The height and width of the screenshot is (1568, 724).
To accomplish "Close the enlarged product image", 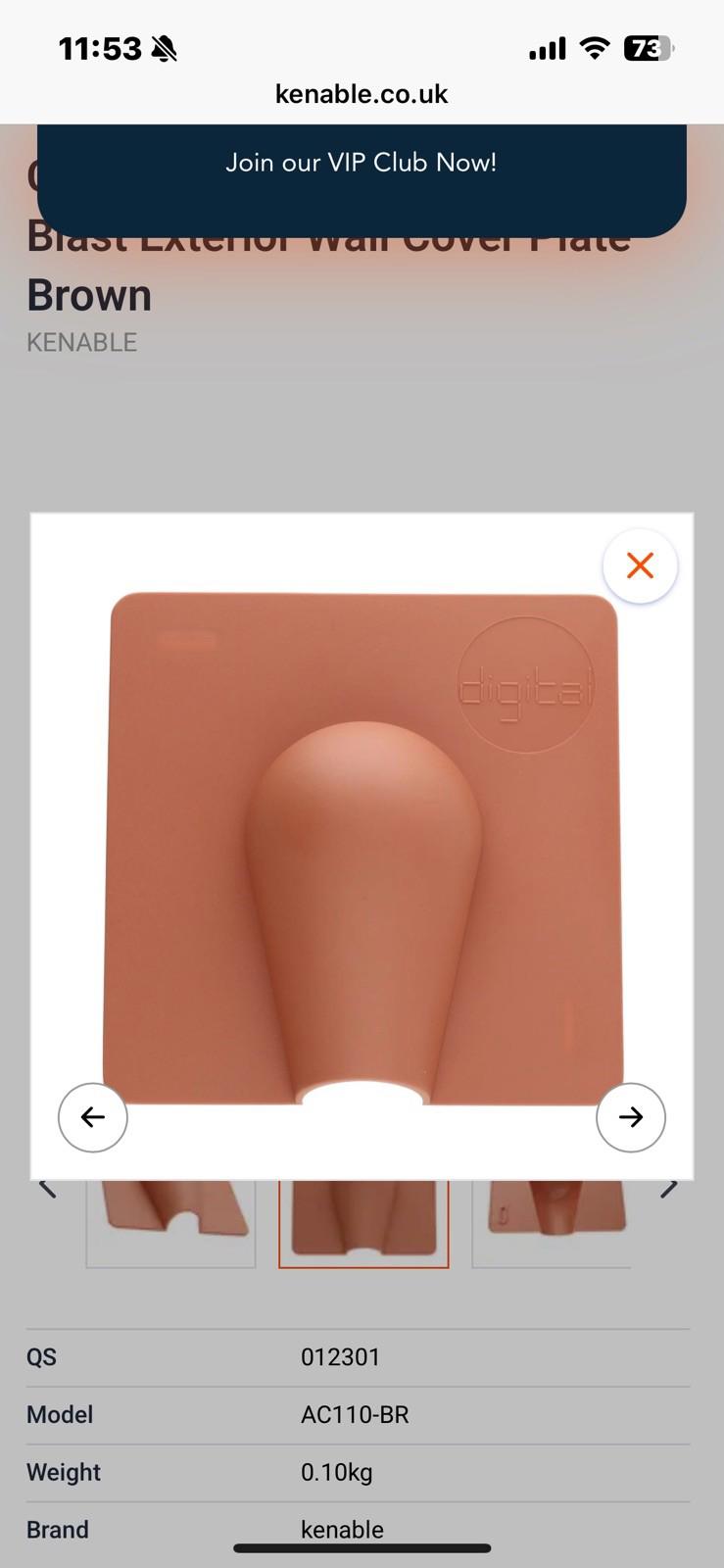I will pos(640,565).
